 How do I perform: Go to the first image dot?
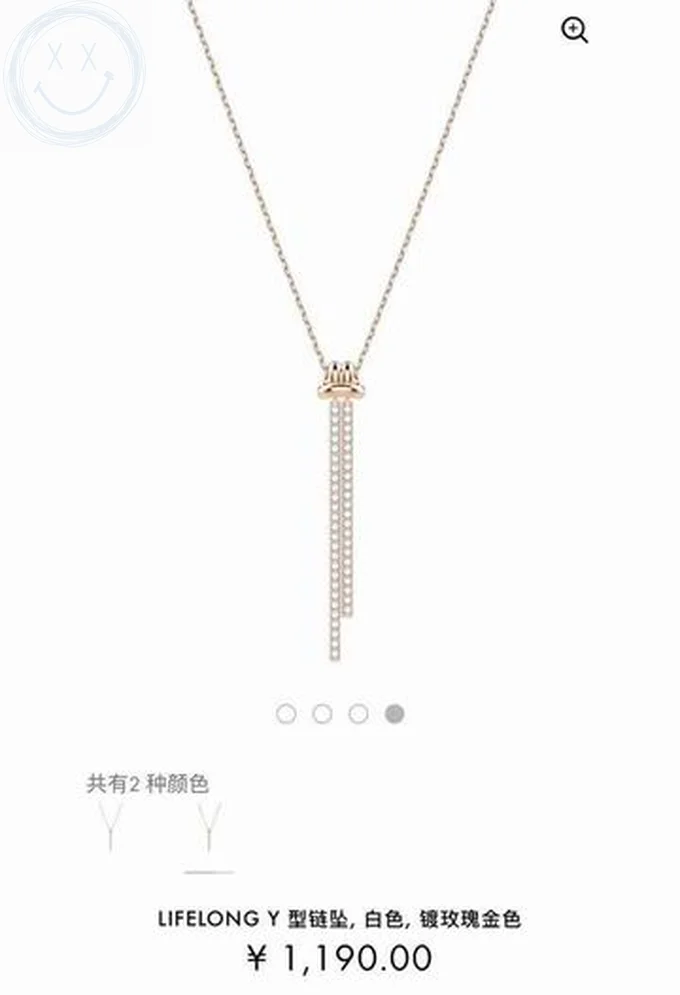click(x=286, y=714)
